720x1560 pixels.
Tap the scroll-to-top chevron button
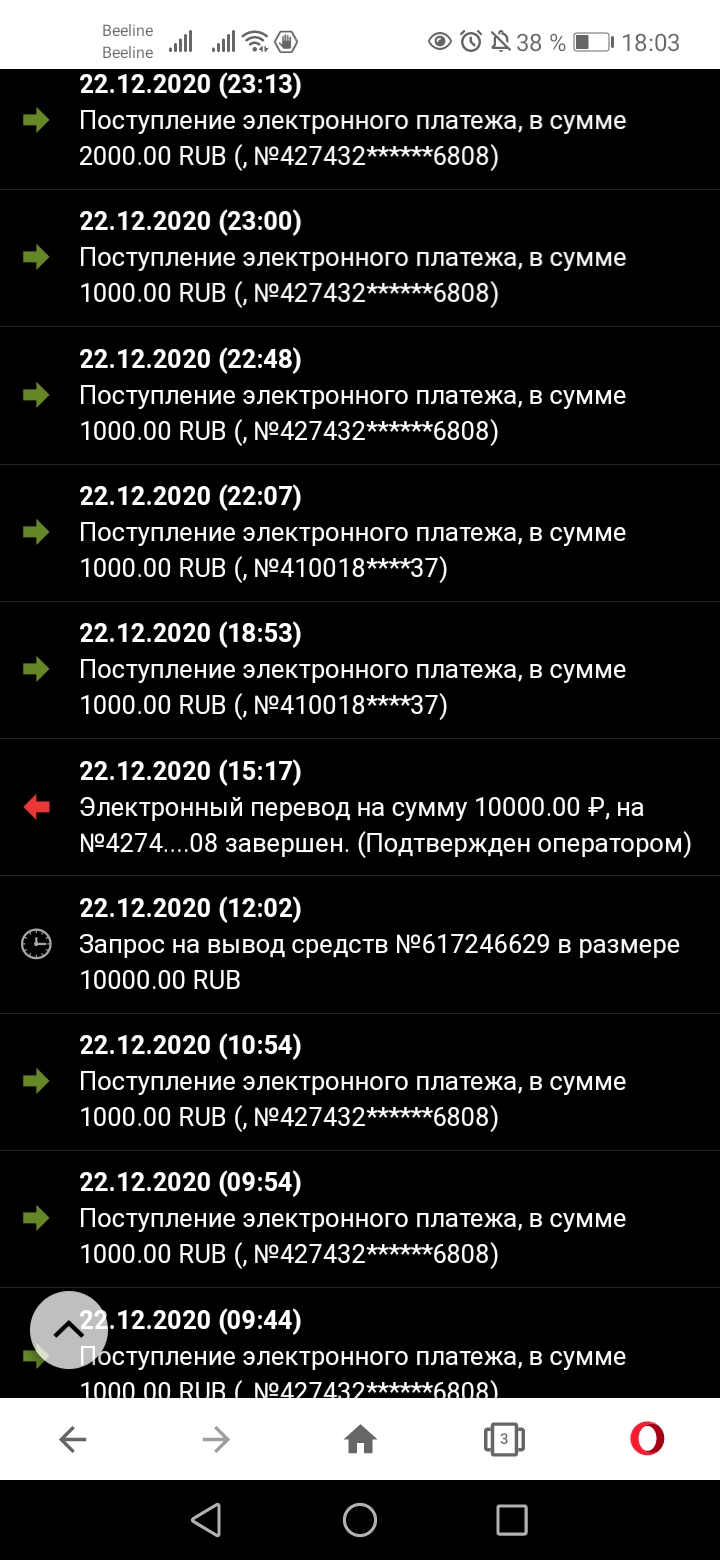(68, 1330)
